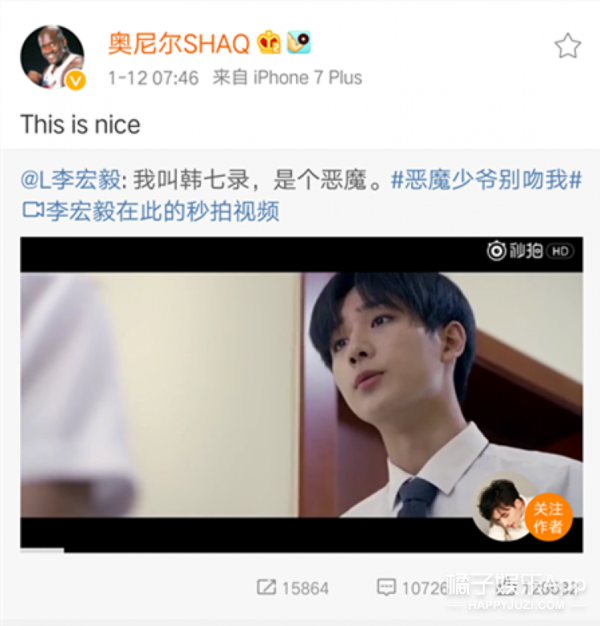The height and width of the screenshot is (626, 600).
Task: Open the 李宏毅在此的秒拍视频 link
Action: [x=150, y=211]
